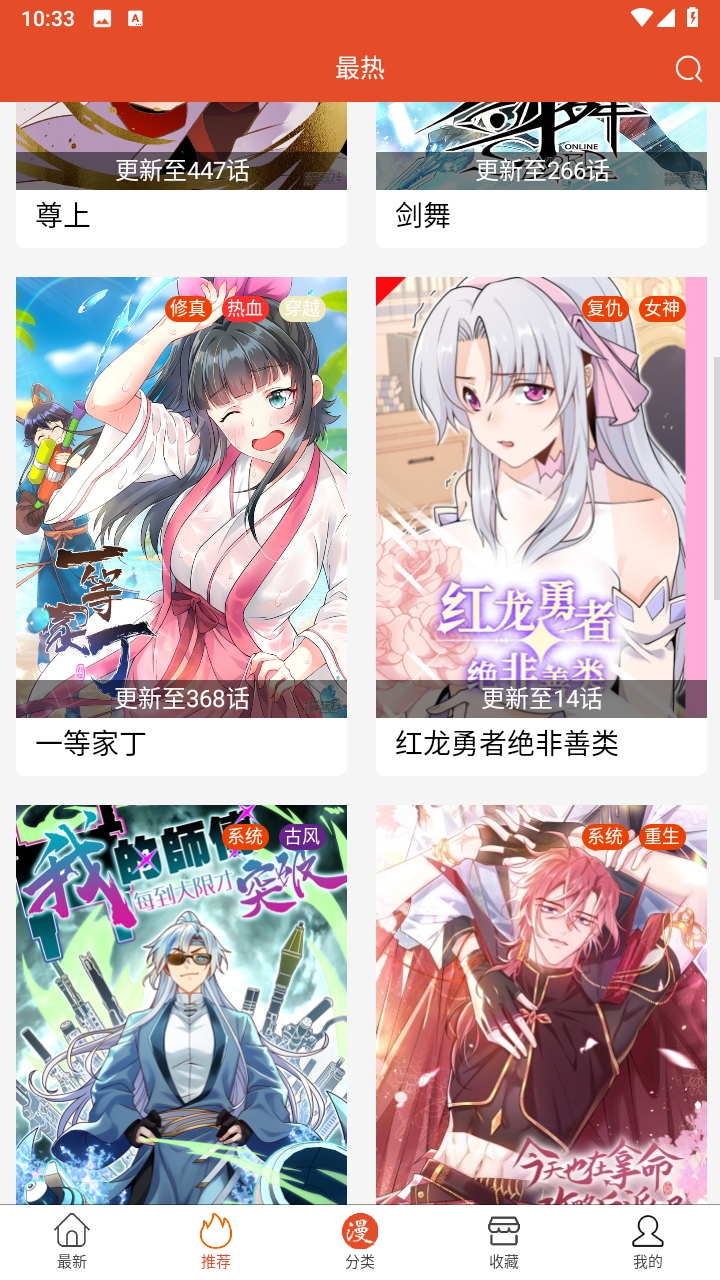Screen dimensions: 720x1280
Task: Switch to the 我的 tab
Action: [x=648, y=1242]
